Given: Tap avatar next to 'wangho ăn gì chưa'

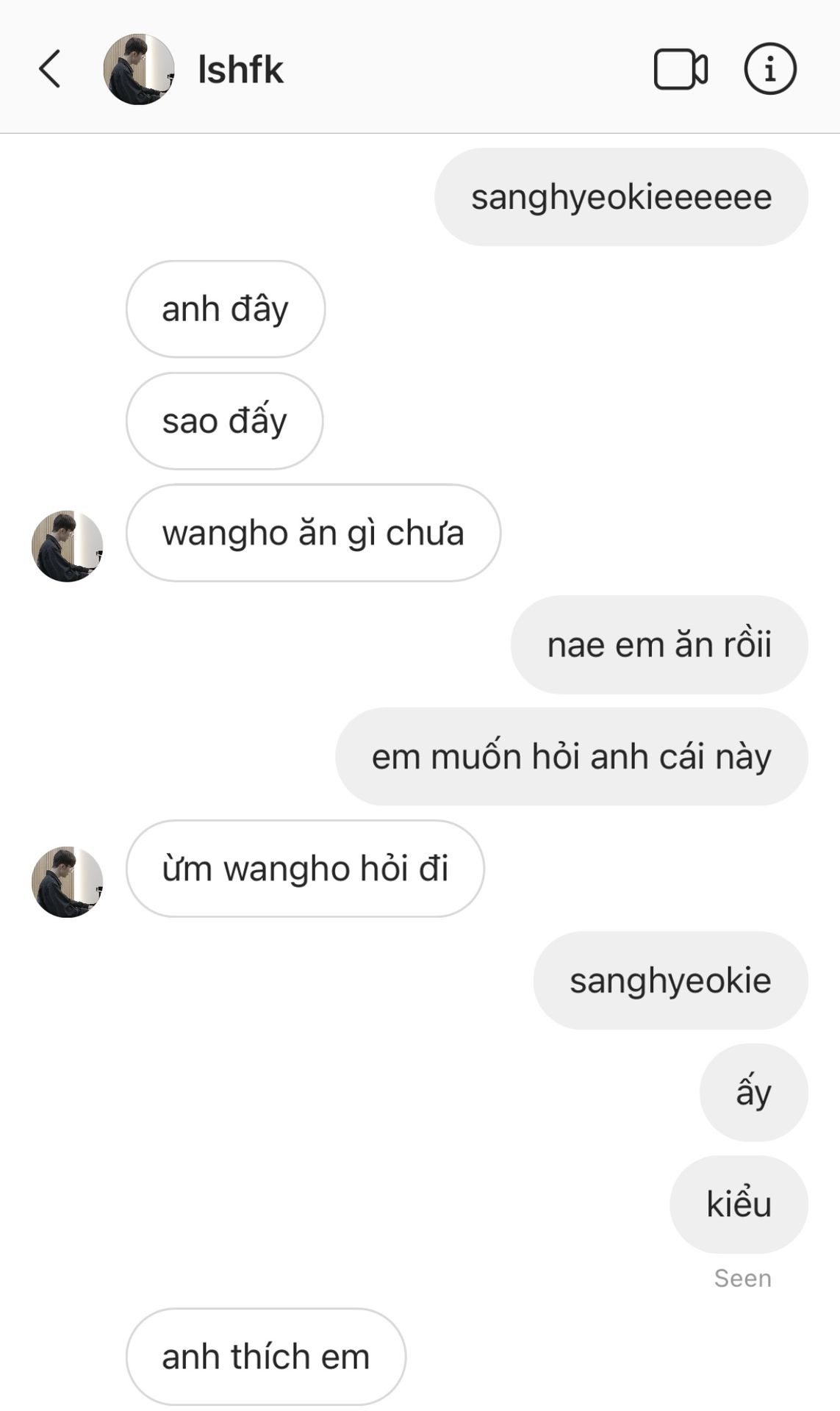Looking at the screenshot, I should click(68, 546).
